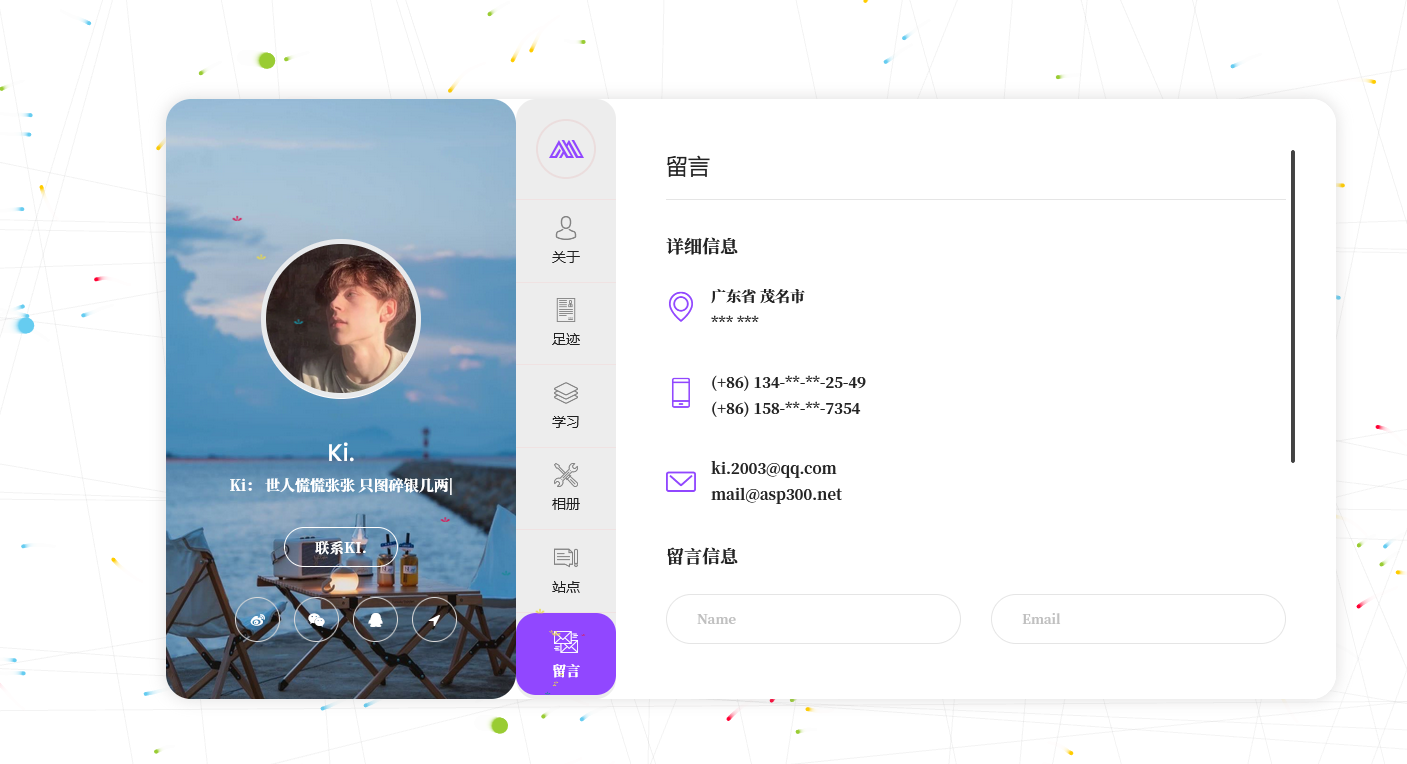Open the 关于 (About) section
This screenshot has width=1407, height=764.
point(566,241)
